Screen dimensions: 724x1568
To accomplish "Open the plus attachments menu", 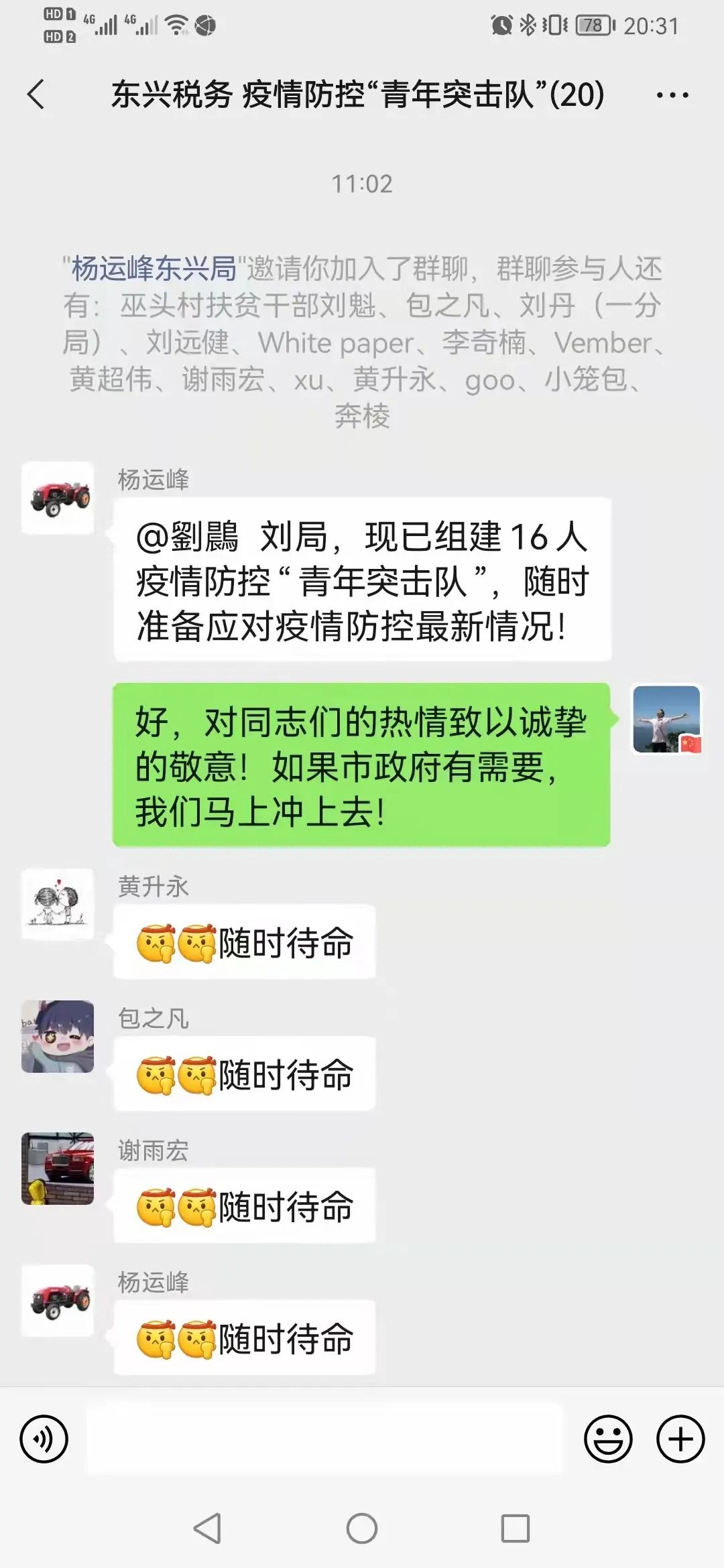I will tap(680, 1439).
